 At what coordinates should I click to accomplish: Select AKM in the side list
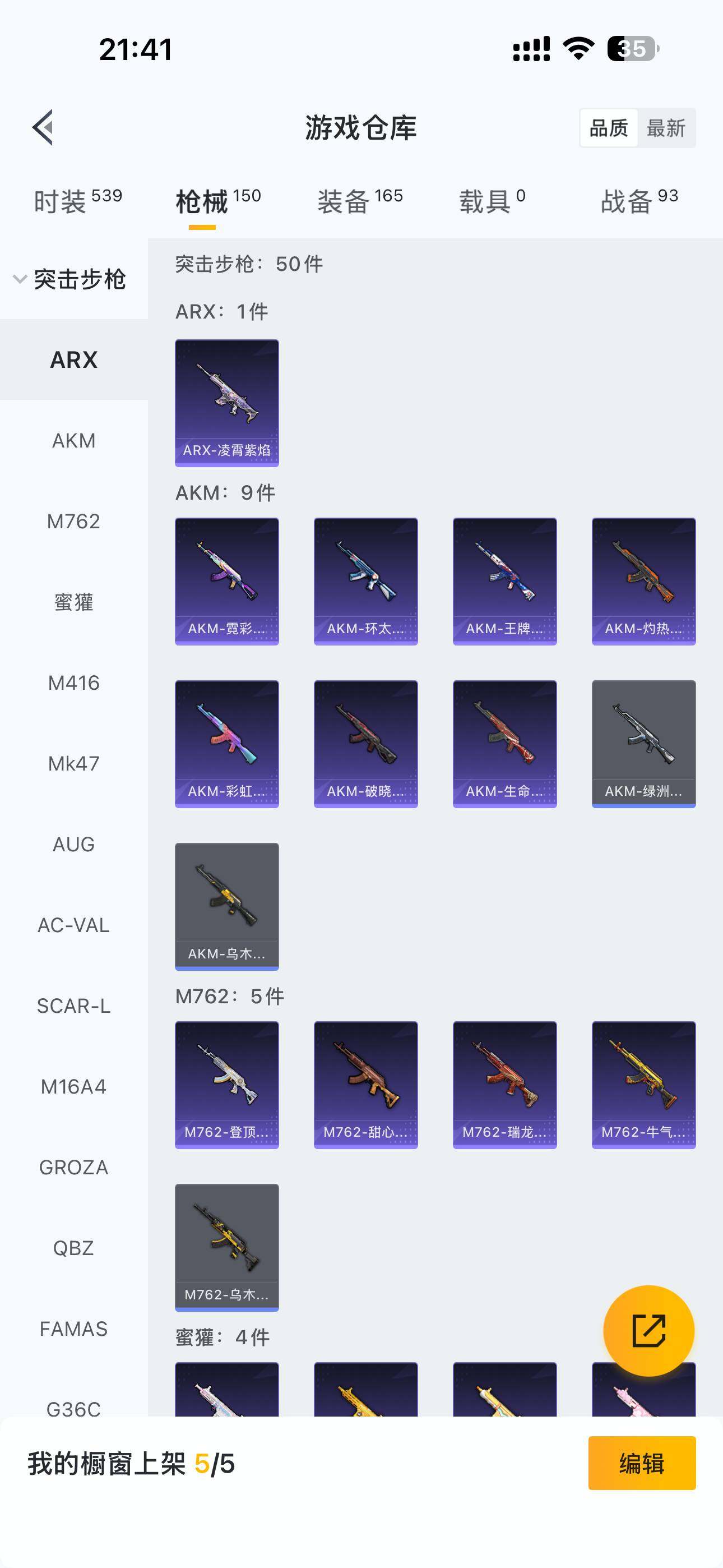[73, 441]
